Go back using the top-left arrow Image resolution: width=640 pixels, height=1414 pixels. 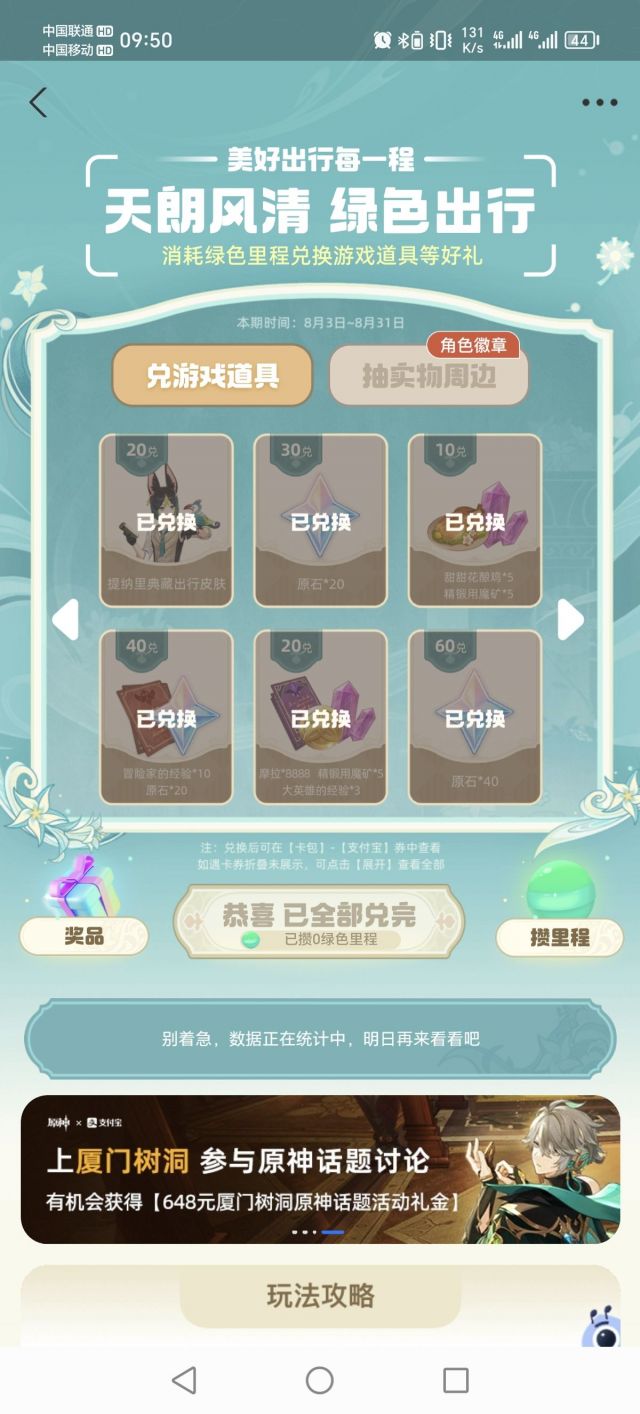(x=38, y=102)
